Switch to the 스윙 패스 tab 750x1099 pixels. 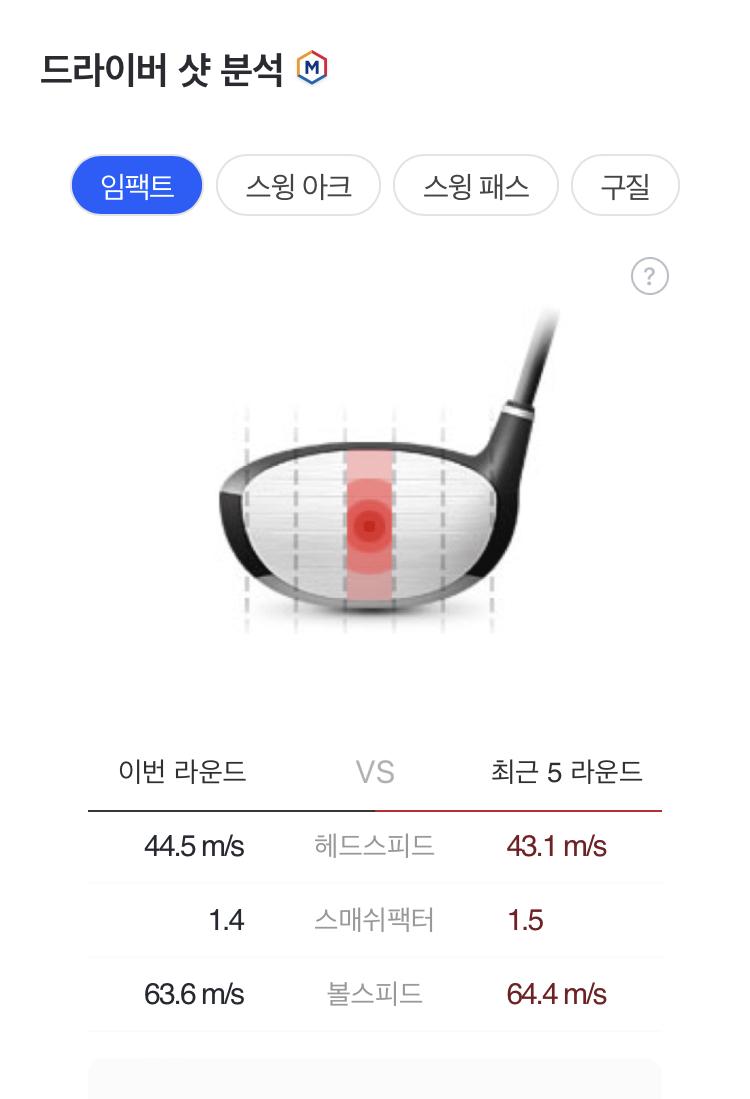[475, 186]
